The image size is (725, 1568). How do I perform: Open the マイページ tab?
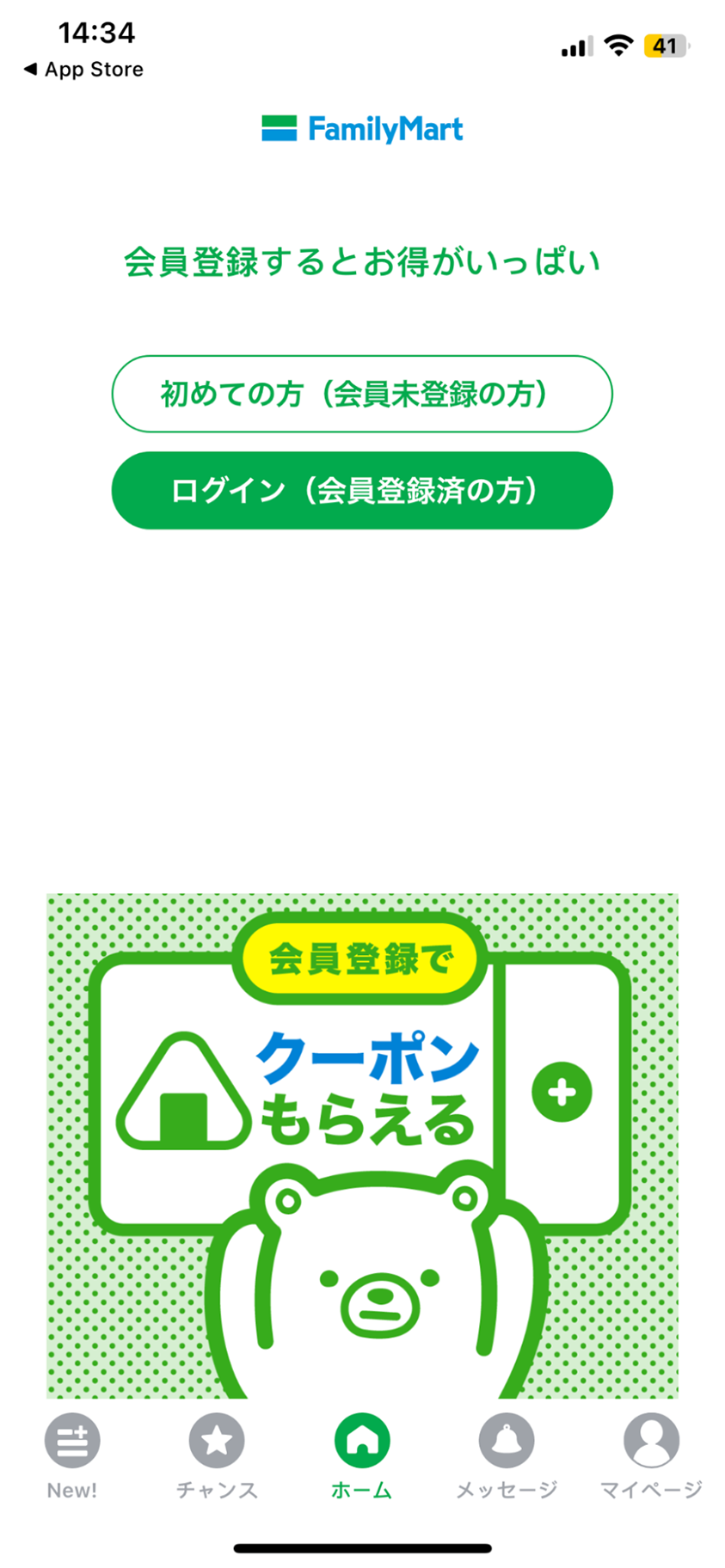[x=651, y=1455]
